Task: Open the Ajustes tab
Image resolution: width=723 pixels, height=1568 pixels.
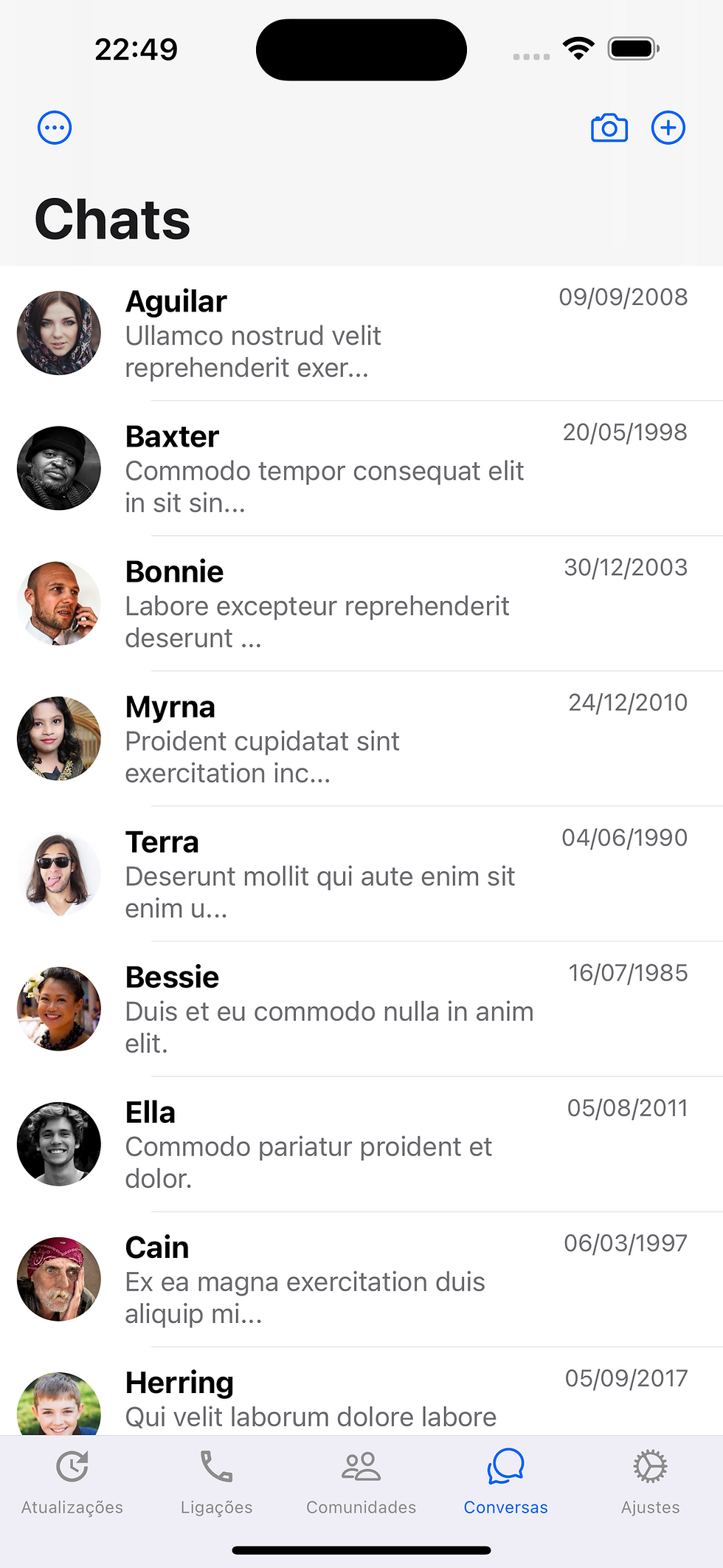Action: coord(650,1481)
